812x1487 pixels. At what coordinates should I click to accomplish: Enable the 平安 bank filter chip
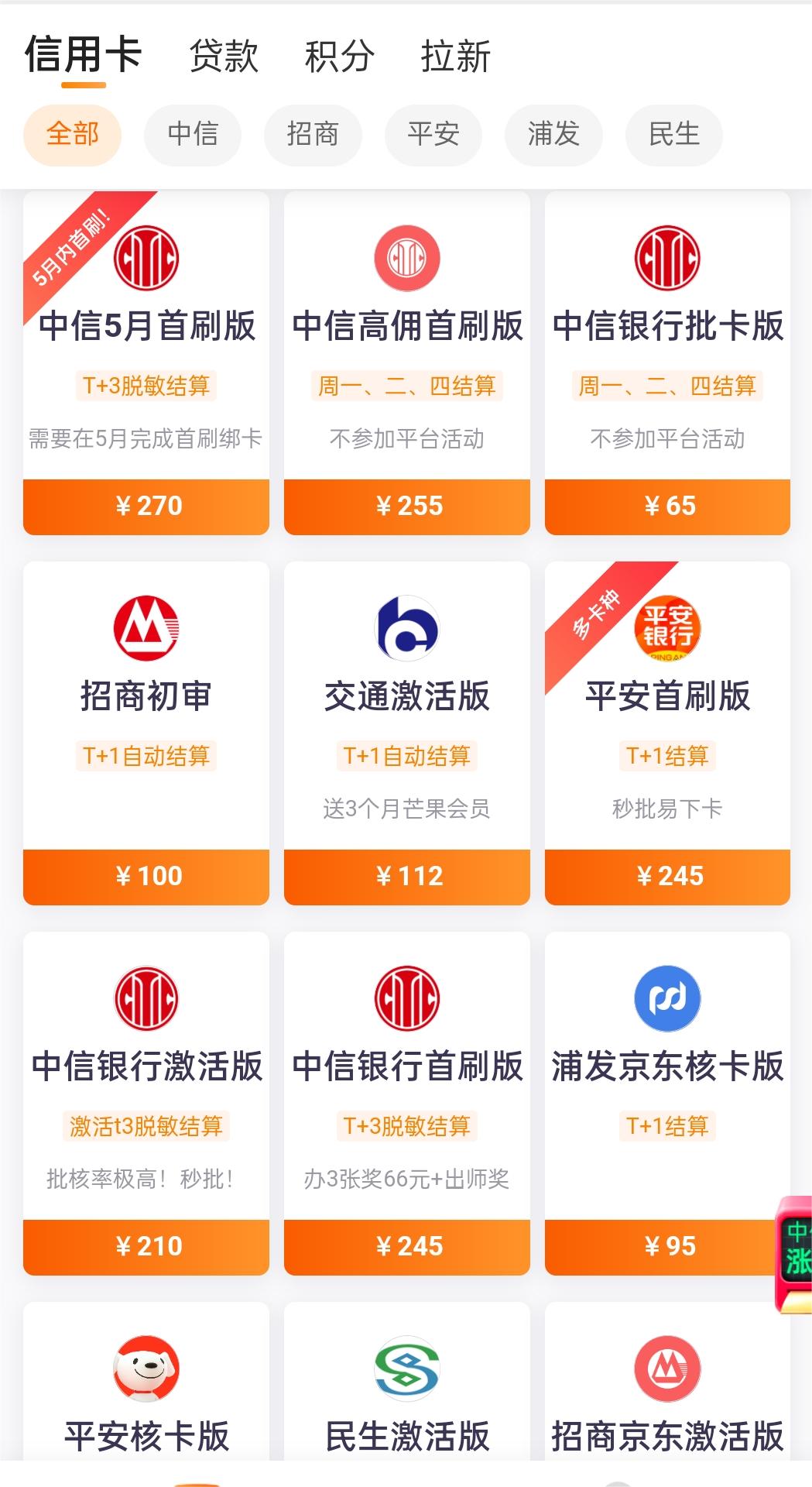click(433, 134)
